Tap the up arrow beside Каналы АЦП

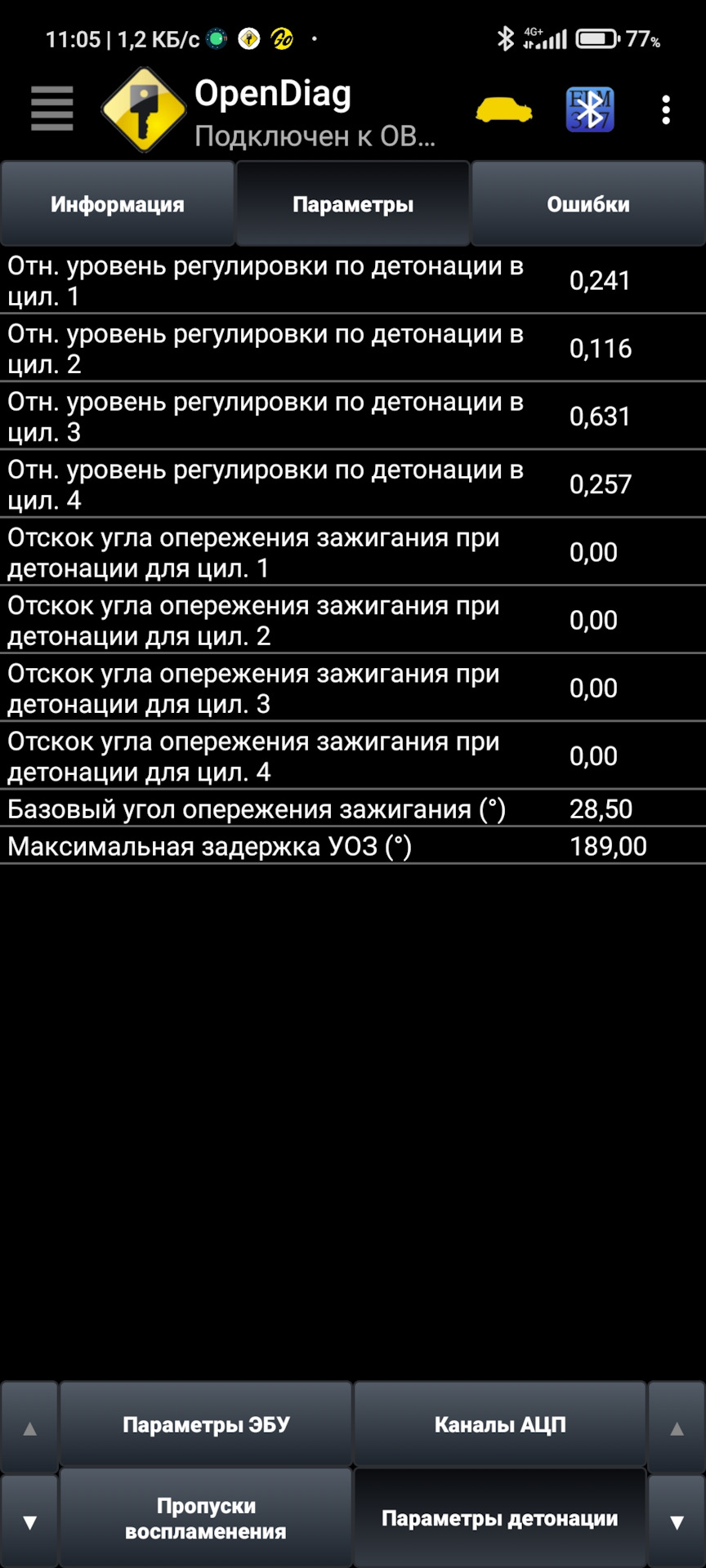(x=677, y=1428)
